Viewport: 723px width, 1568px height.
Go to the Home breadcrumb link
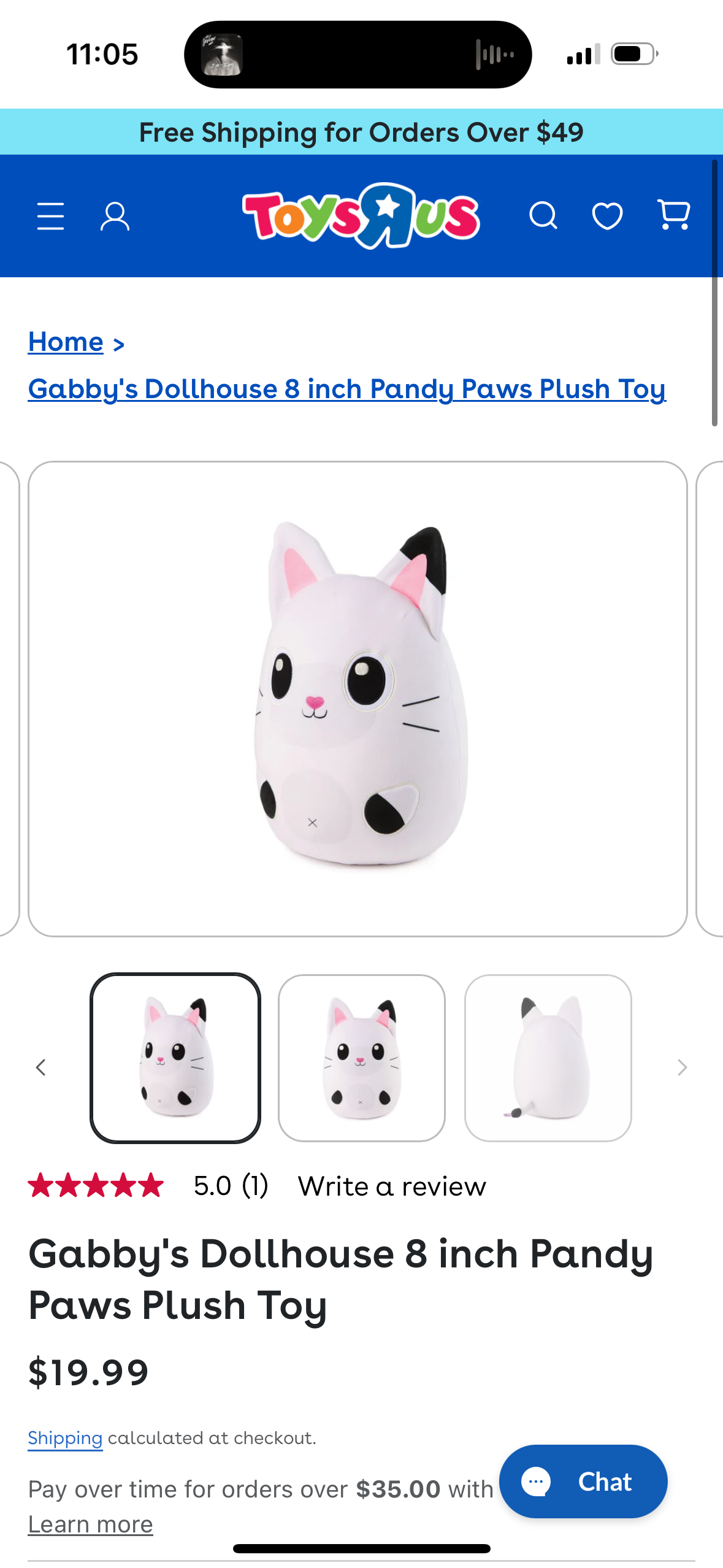[x=66, y=342]
